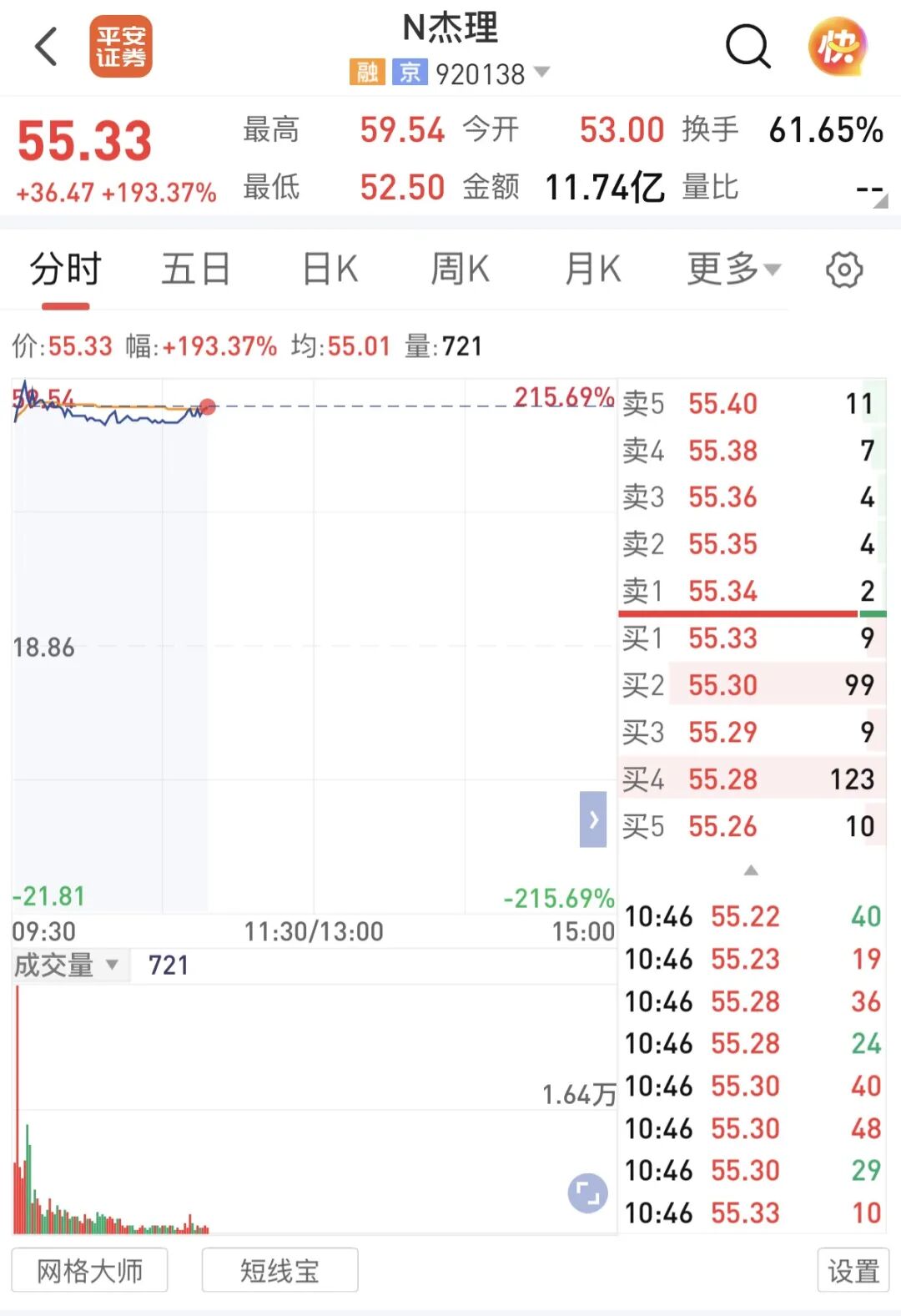Open the 短线宝 tool
The height and width of the screenshot is (1316, 901).
point(280,1270)
